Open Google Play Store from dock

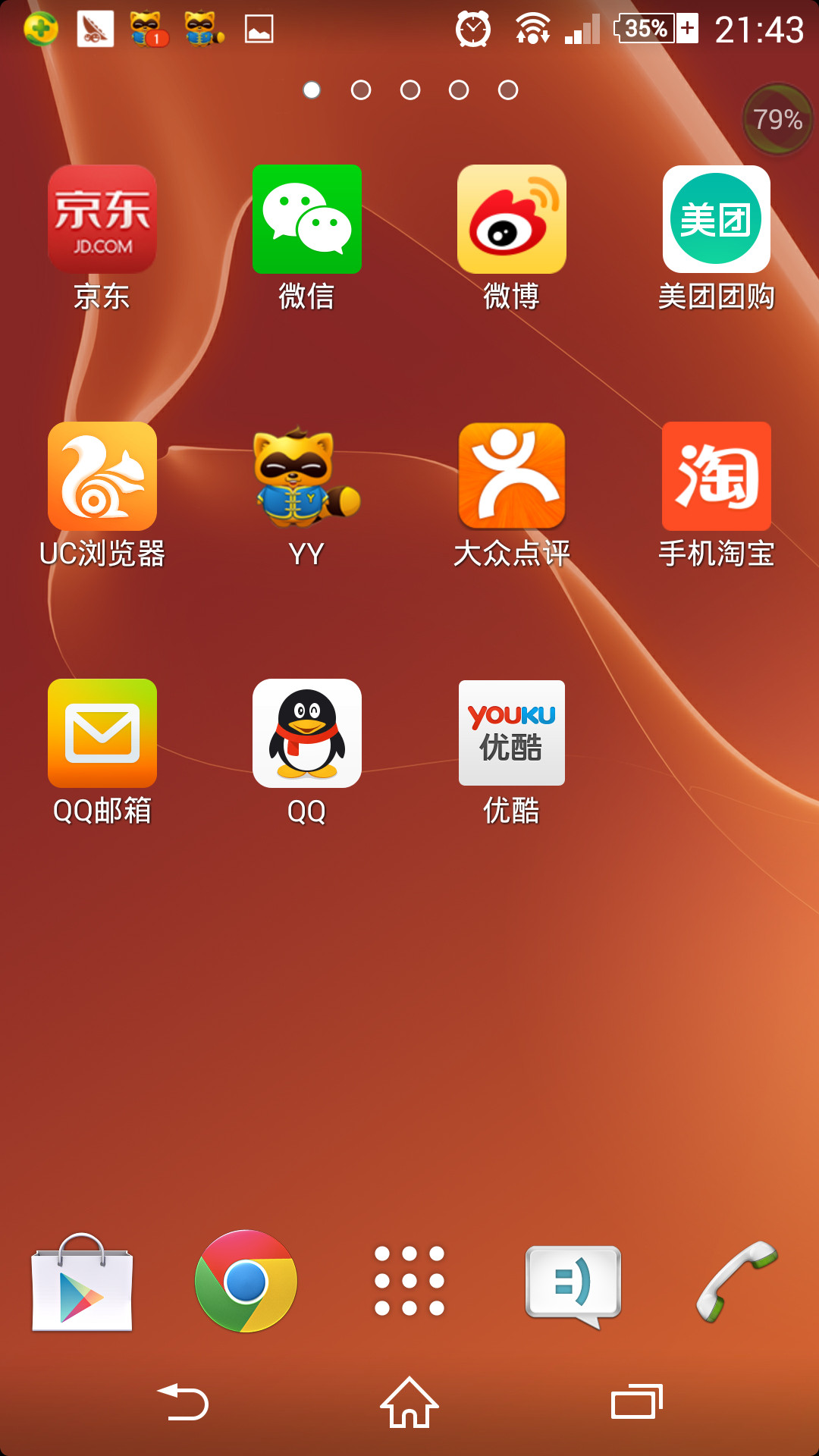82,1282
